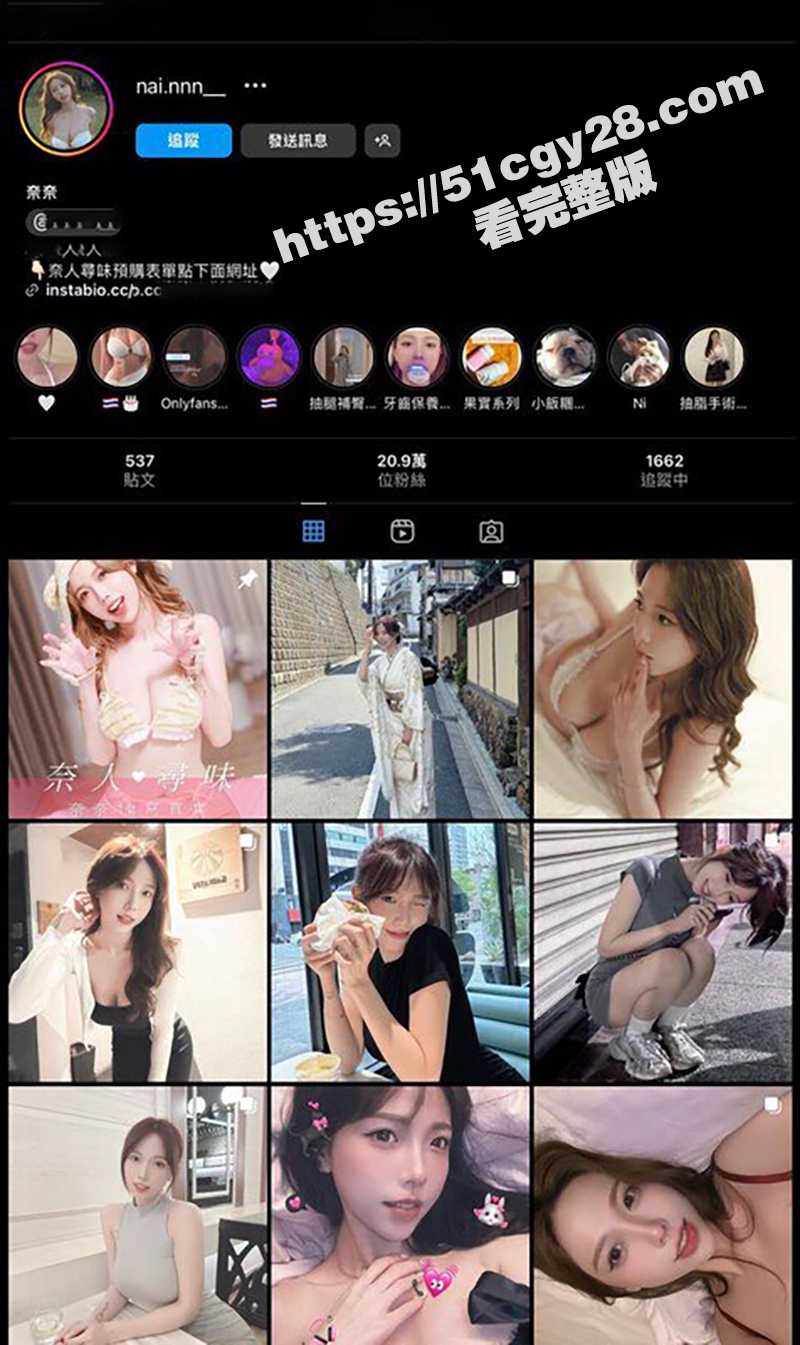Open the 果實系列 story highlight
The image size is (800, 1345).
coord(491,357)
